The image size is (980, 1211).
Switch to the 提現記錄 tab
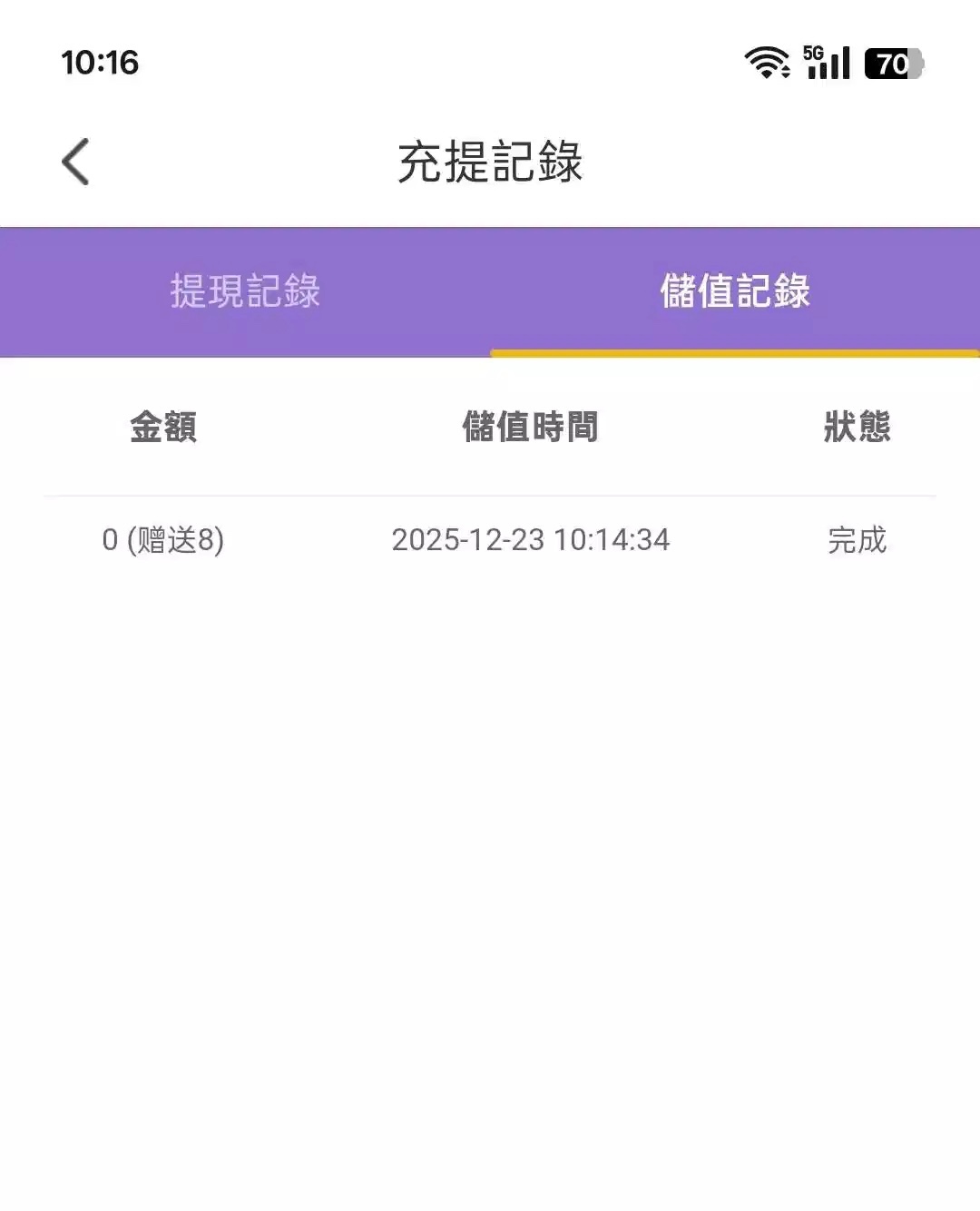click(245, 291)
